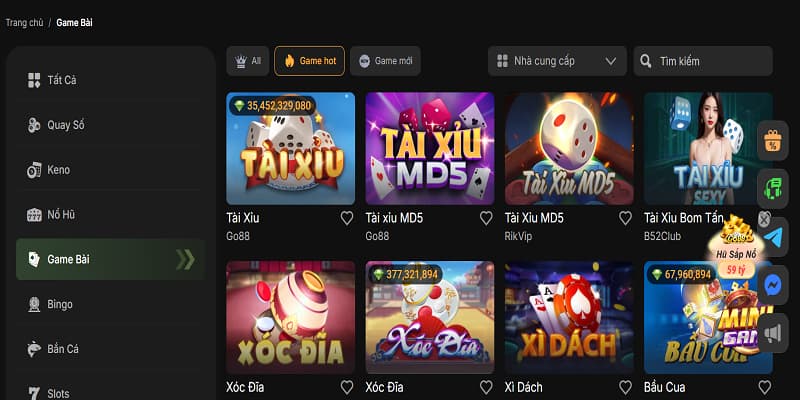Open the Keno category
This screenshot has height=400, width=800.
[x=58, y=170]
